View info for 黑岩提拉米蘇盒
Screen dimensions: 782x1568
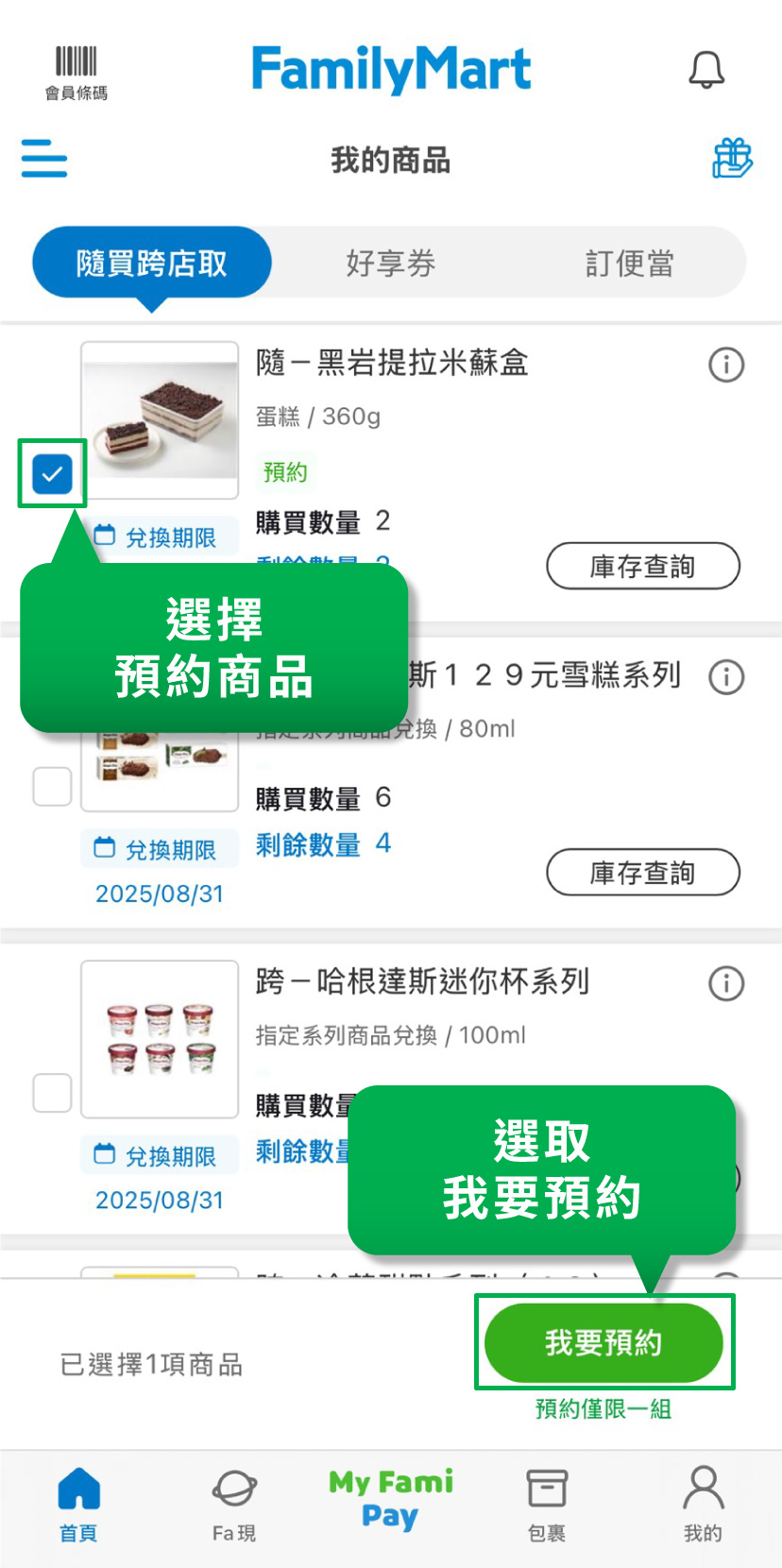point(726,365)
